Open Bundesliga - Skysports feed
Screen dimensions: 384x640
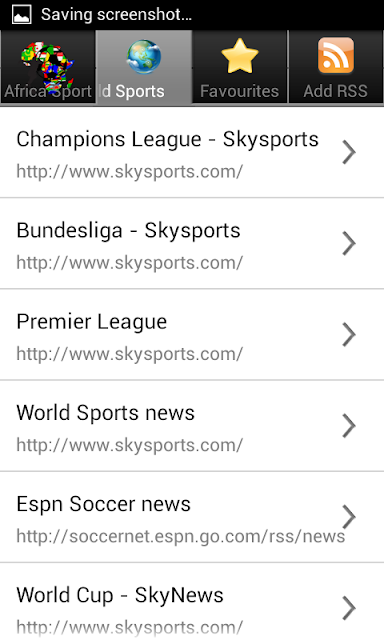click(x=192, y=244)
